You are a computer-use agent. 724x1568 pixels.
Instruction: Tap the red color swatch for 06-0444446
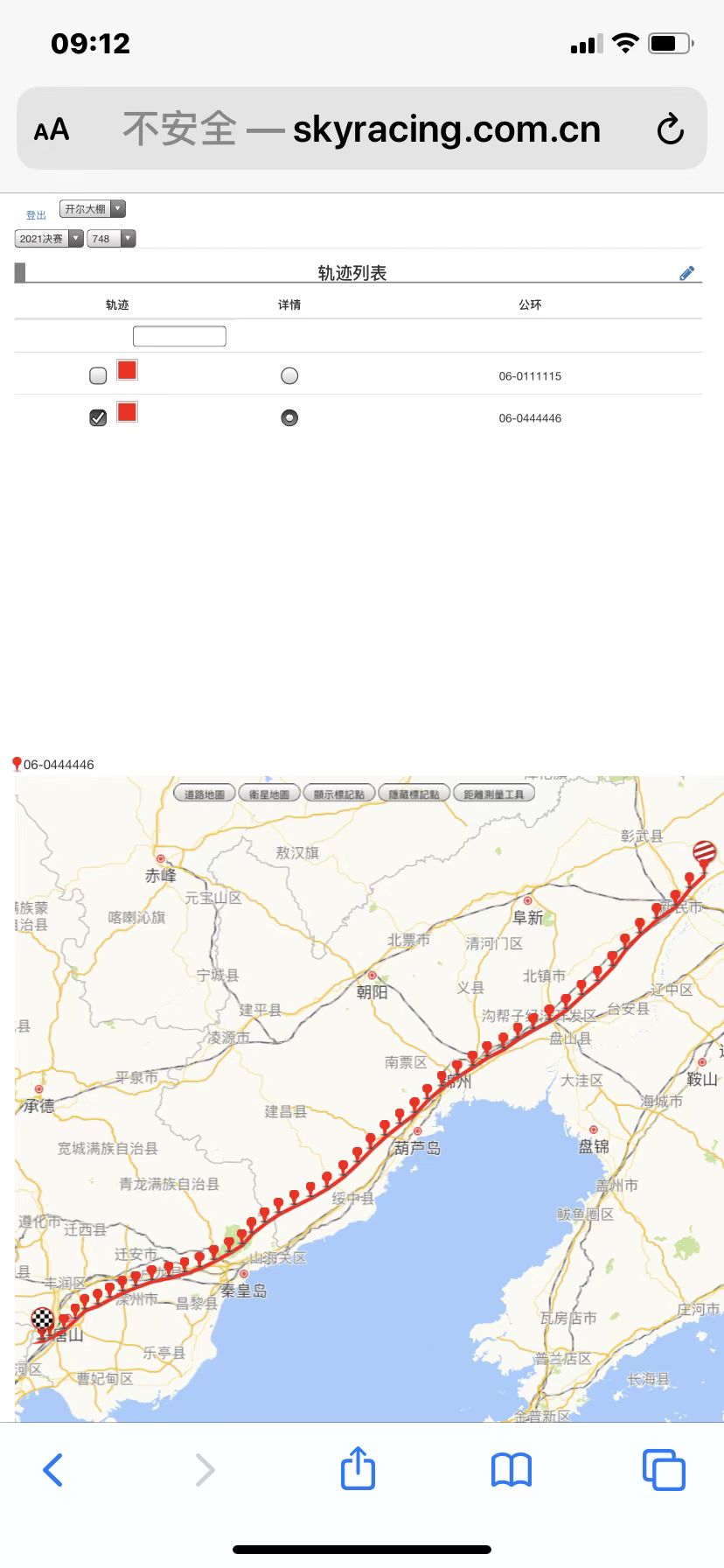coord(127,412)
